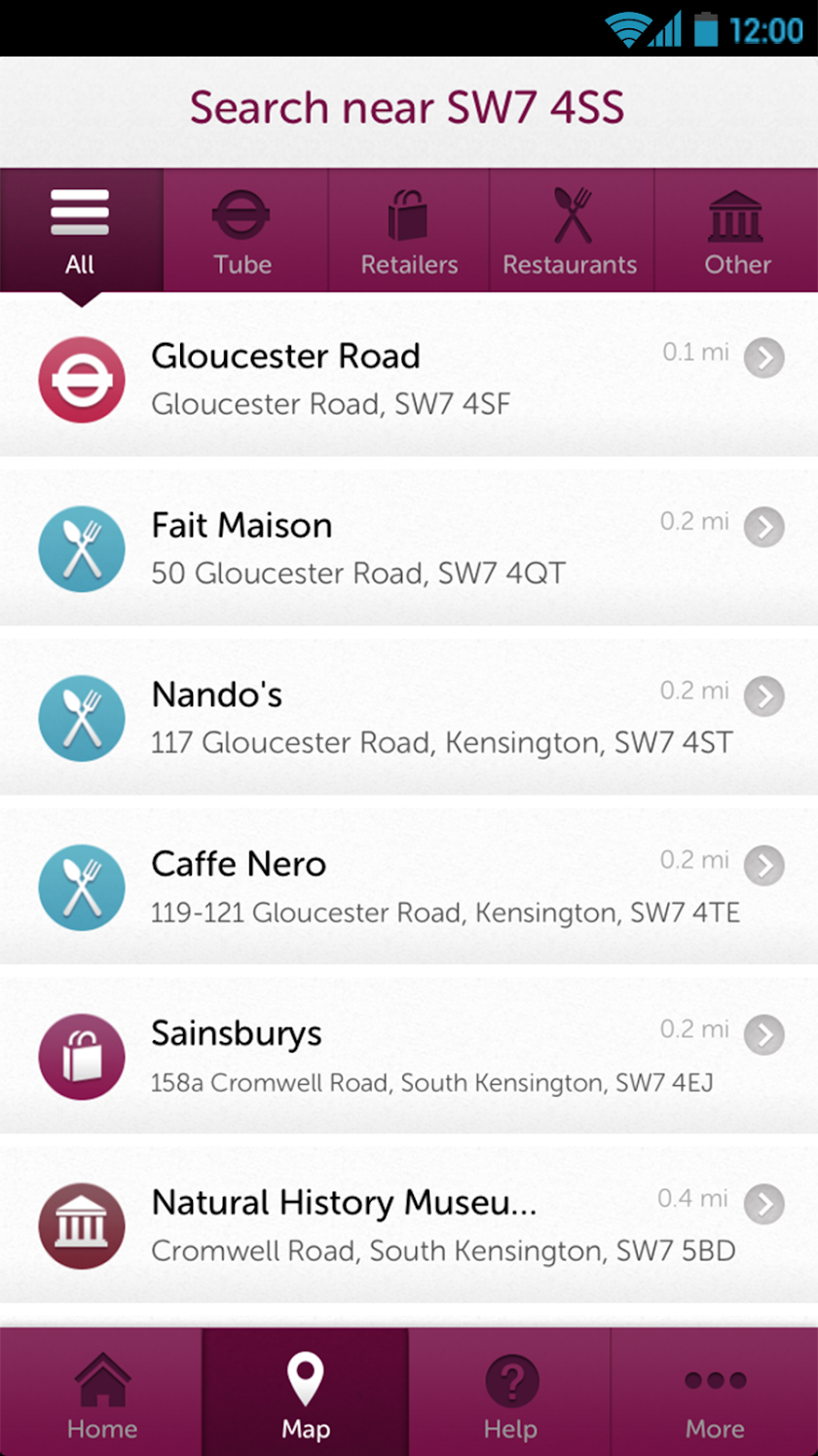Screen dimensions: 818x1456
Task: Open Gloucester Road tube station details
Action: [409, 379]
